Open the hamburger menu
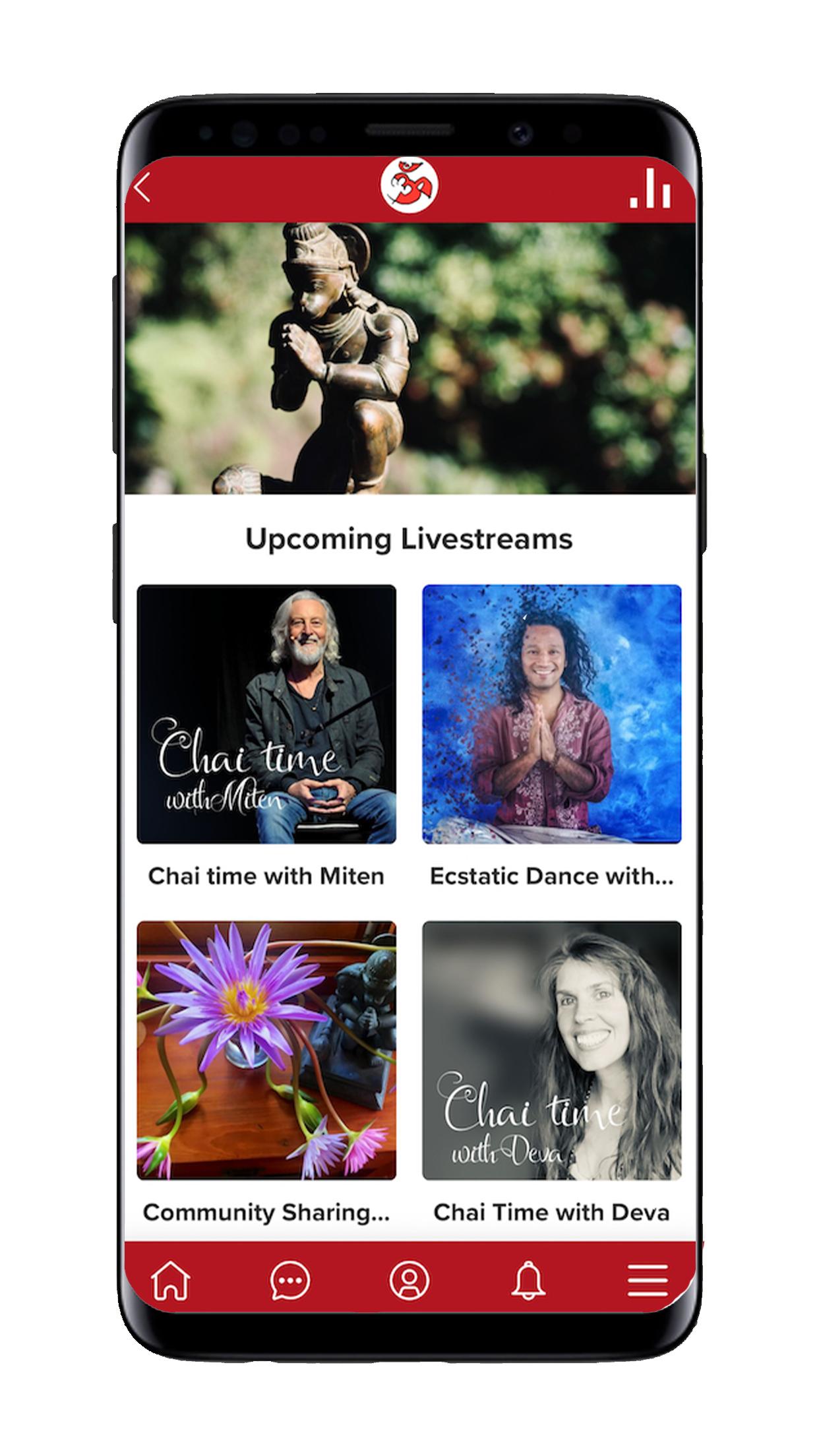The height and width of the screenshot is (1456, 819). click(x=648, y=1281)
